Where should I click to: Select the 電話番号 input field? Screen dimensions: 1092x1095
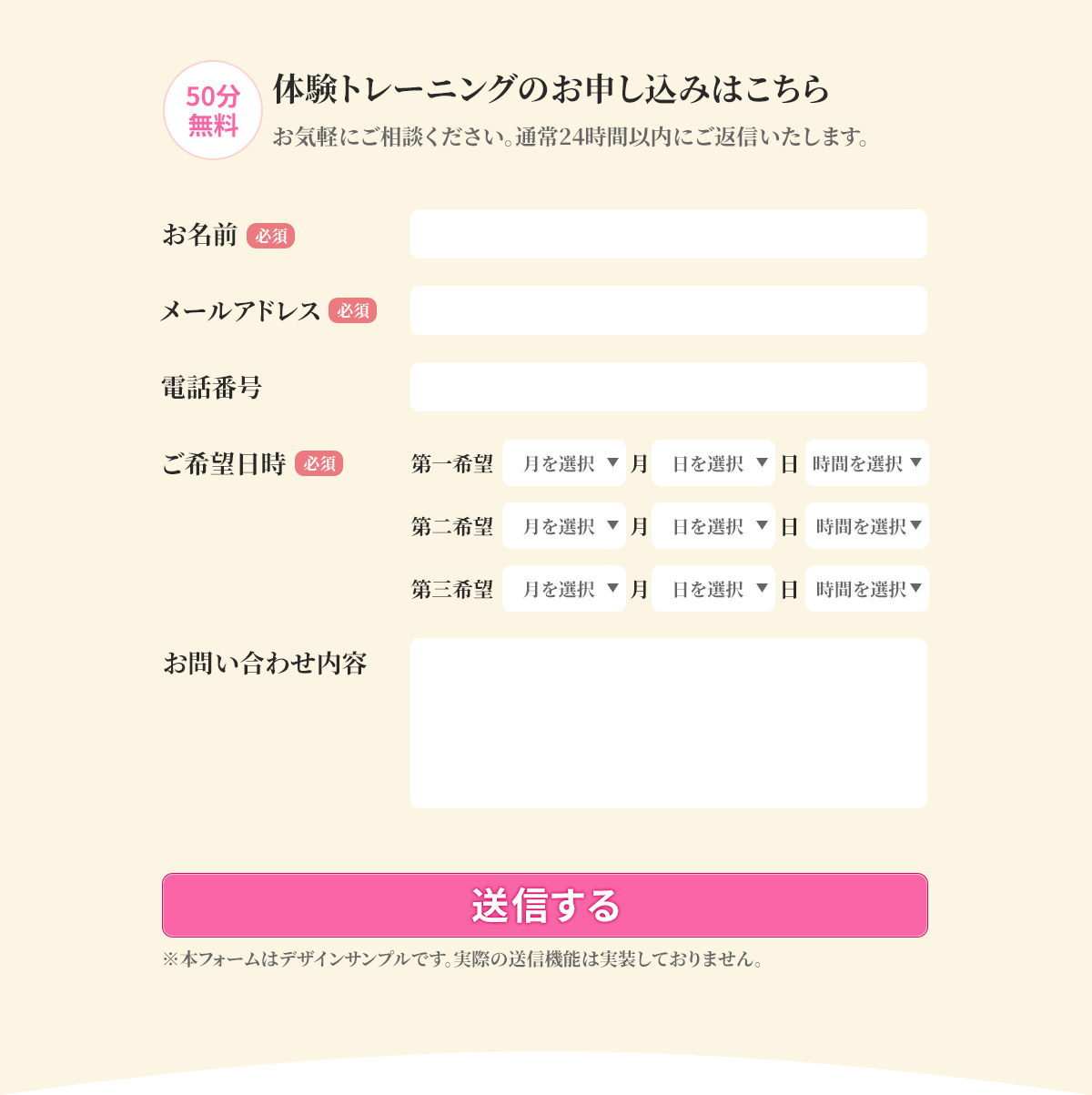coord(668,387)
